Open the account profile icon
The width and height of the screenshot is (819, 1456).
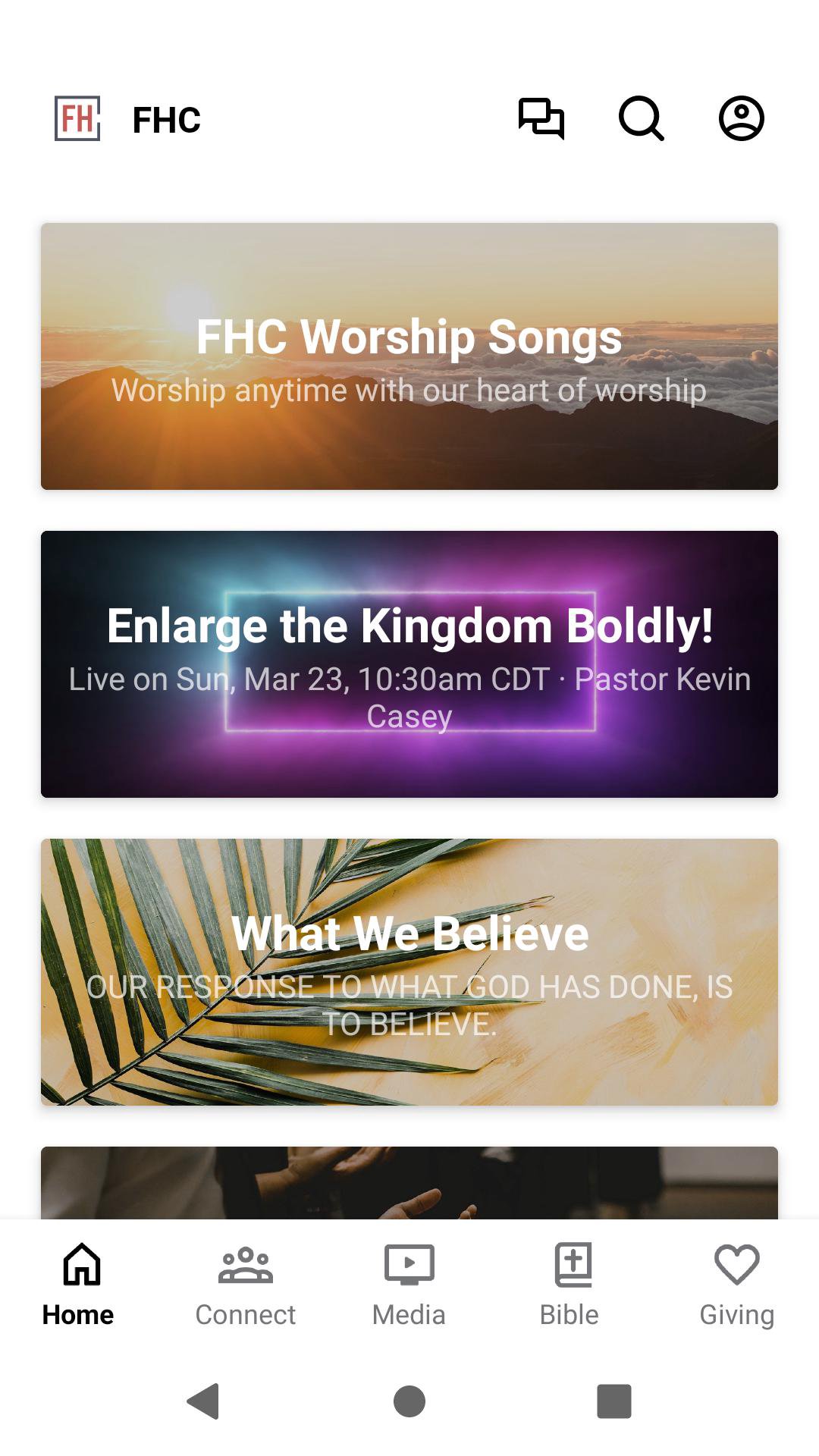click(741, 118)
